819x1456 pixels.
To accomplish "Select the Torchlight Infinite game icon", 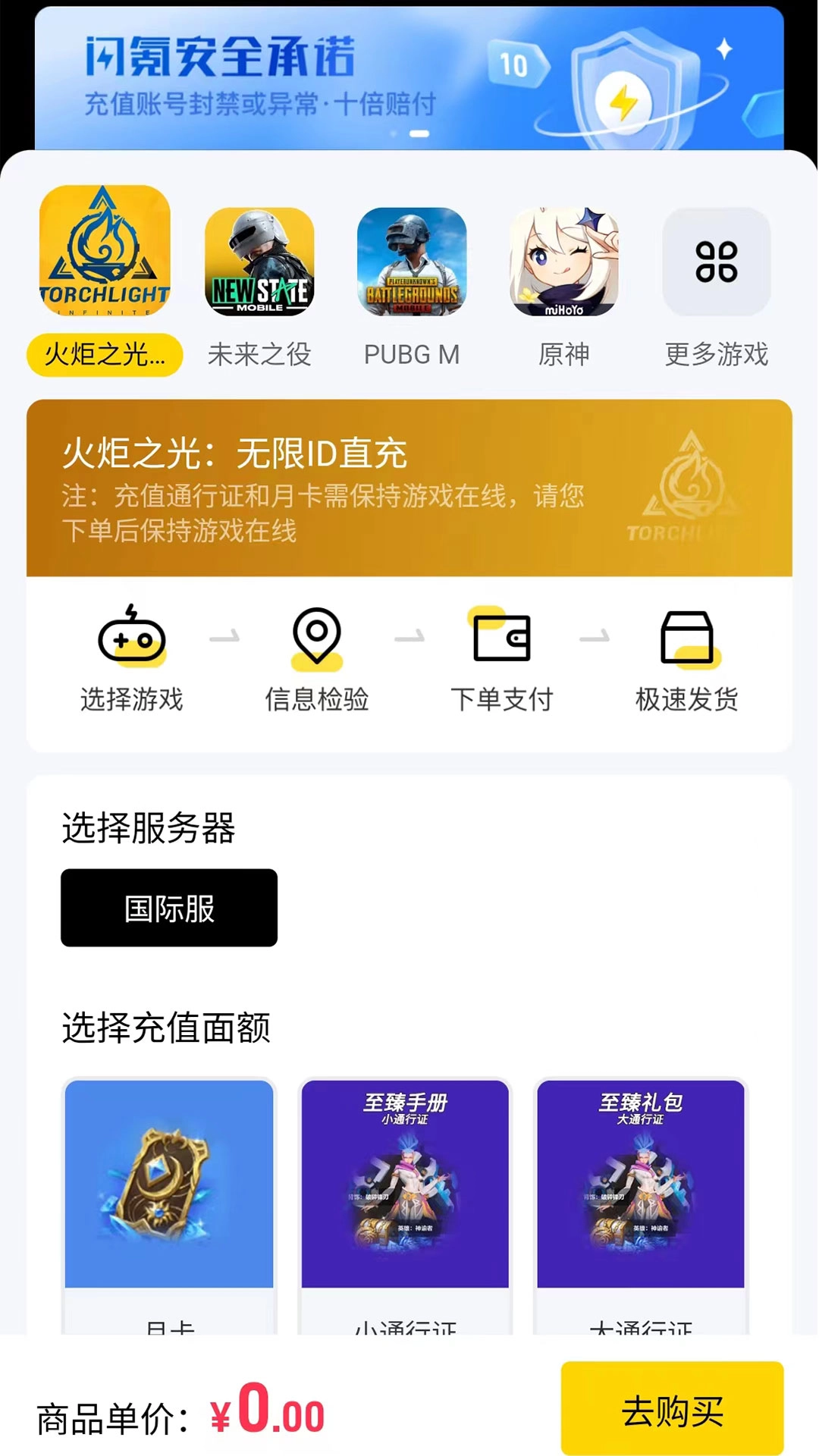I will (106, 260).
